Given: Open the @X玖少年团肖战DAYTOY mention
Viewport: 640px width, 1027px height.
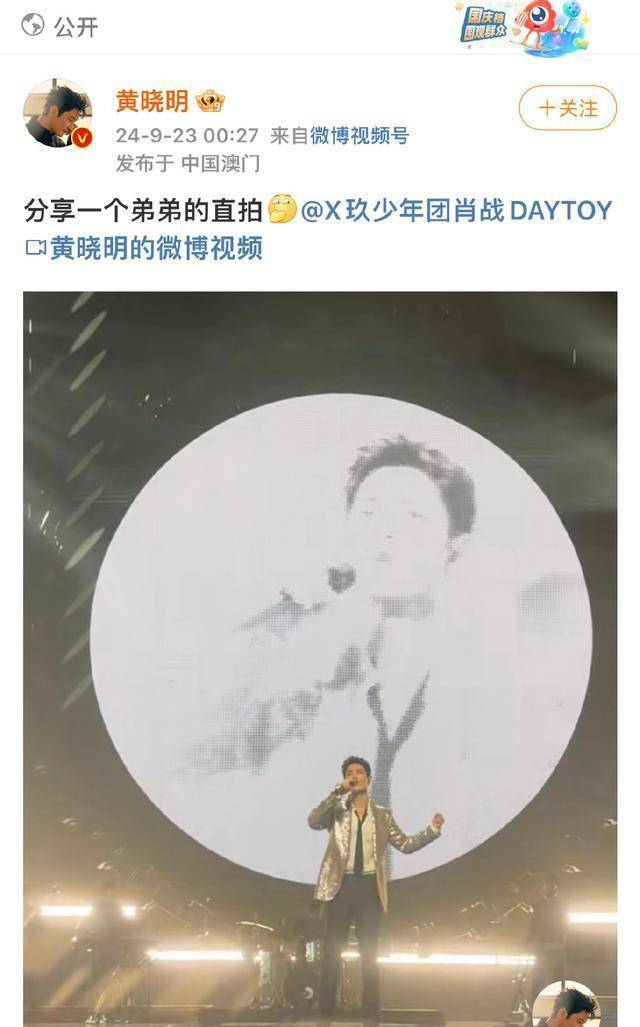Looking at the screenshot, I should click(455, 211).
